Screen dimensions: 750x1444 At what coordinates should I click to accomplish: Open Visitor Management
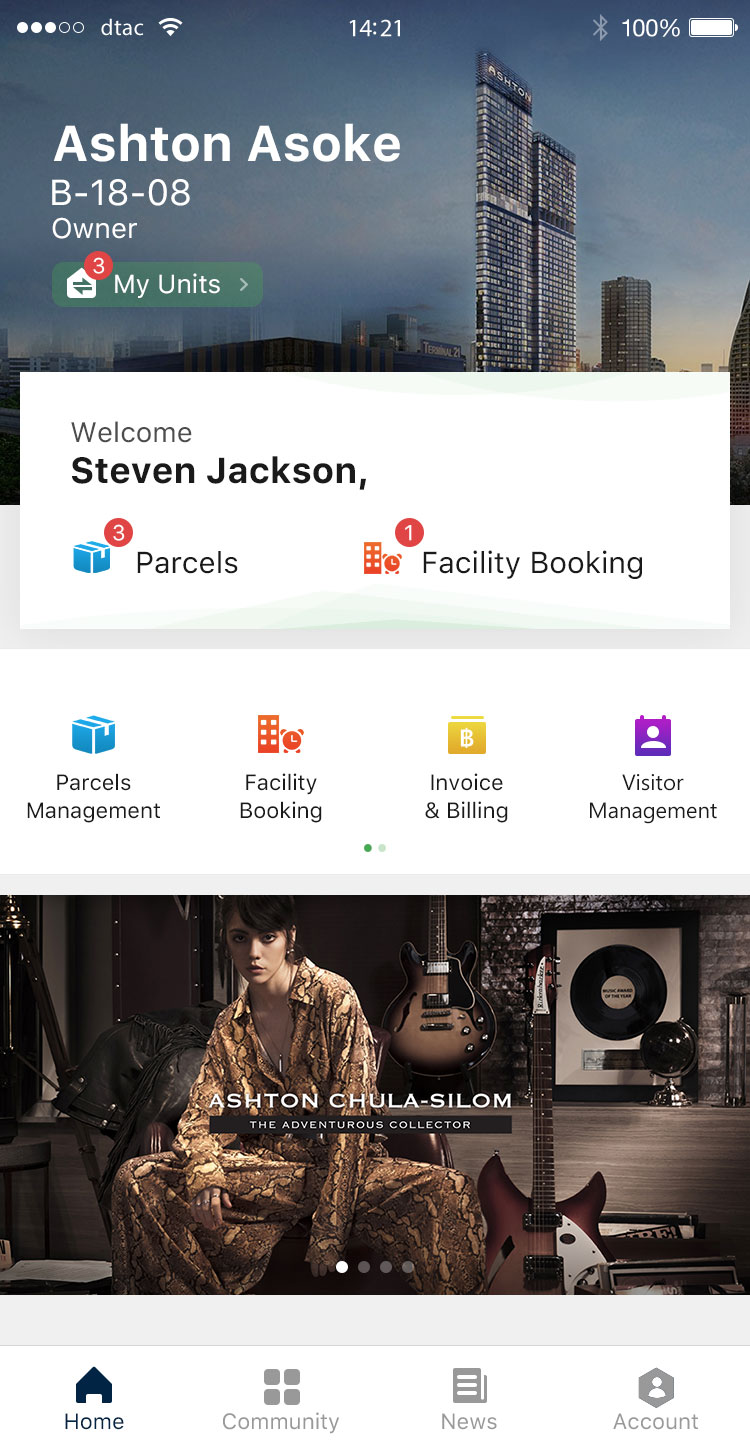point(653,767)
